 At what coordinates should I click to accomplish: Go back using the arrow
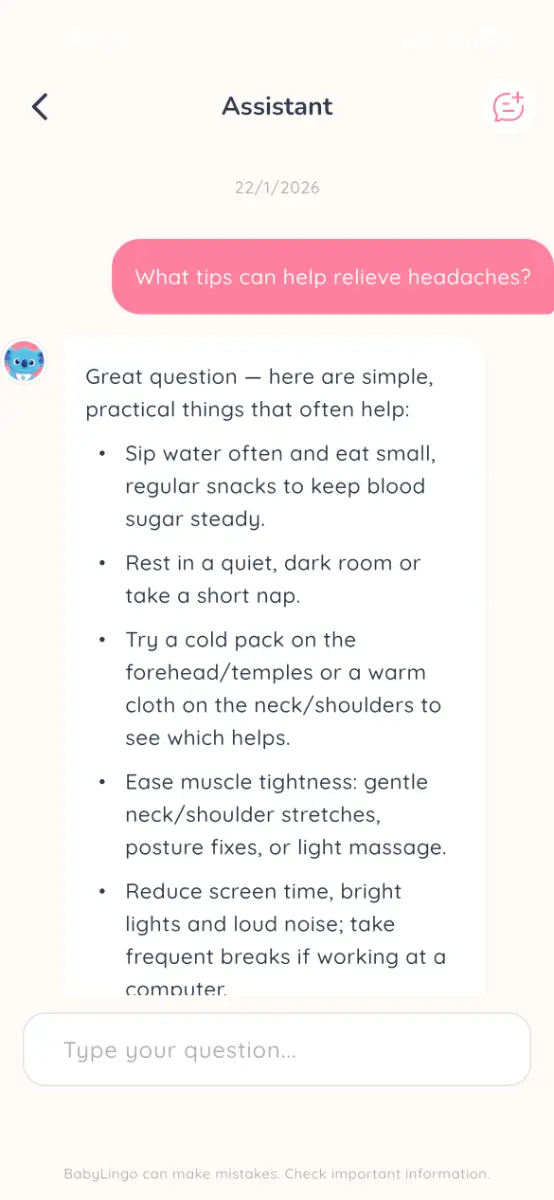pos(39,107)
